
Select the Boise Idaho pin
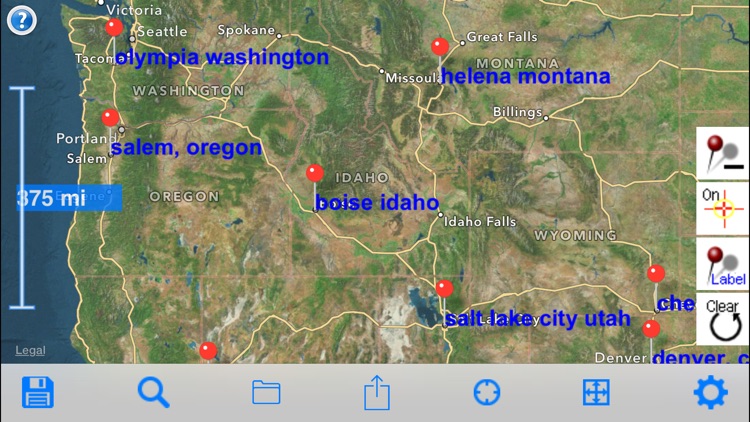tap(315, 175)
